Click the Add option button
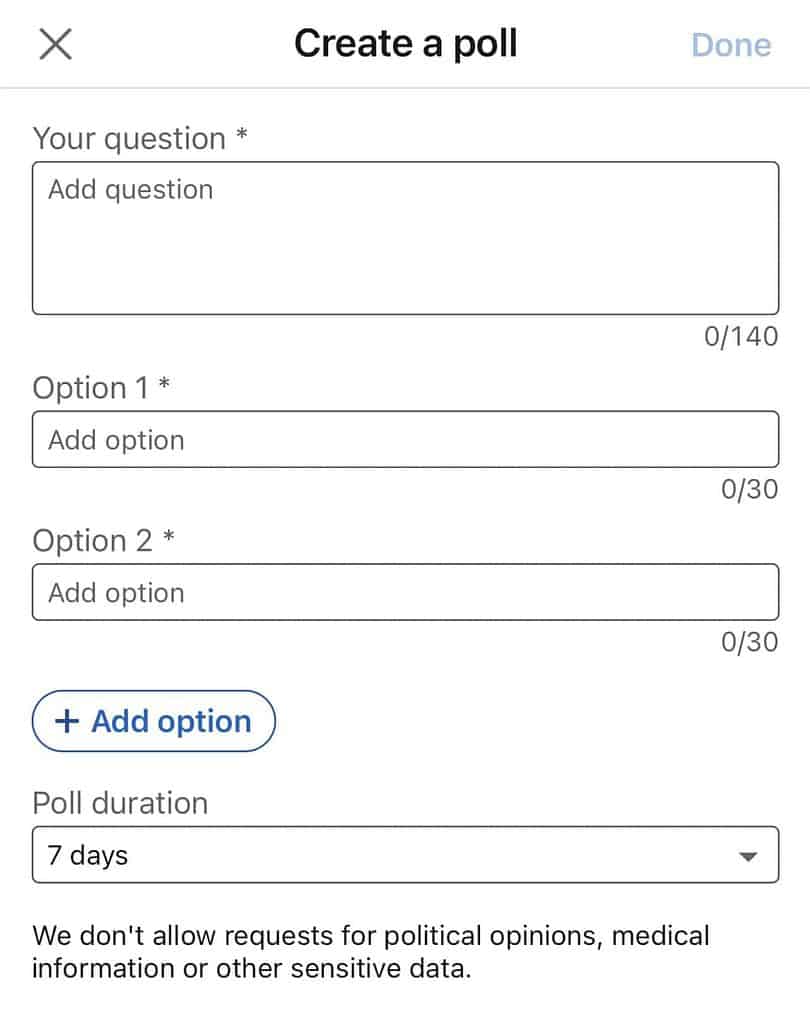The height and width of the screenshot is (1024, 810). click(x=153, y=720)
